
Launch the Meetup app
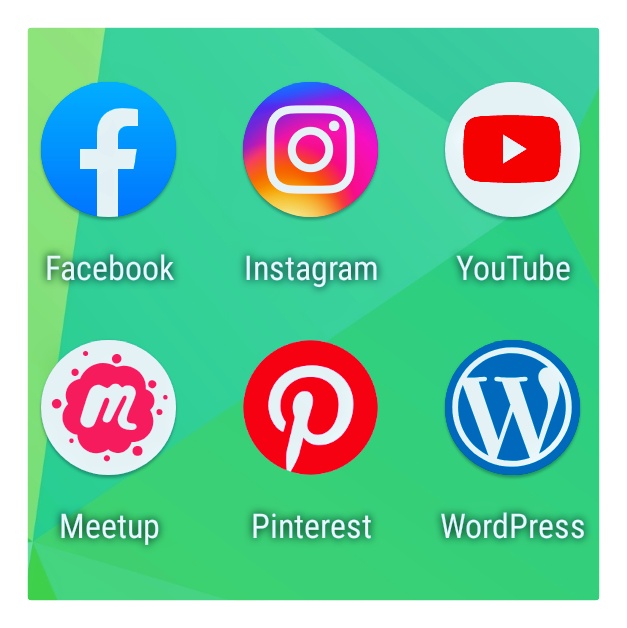pos(109,408)
